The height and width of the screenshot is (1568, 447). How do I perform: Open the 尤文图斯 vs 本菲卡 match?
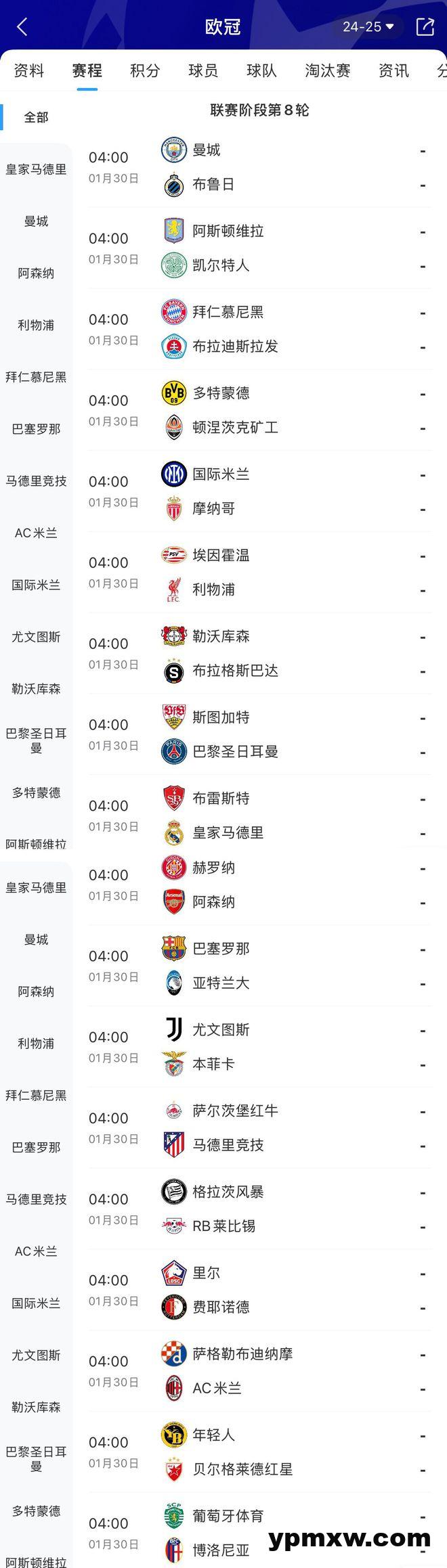259,1047
